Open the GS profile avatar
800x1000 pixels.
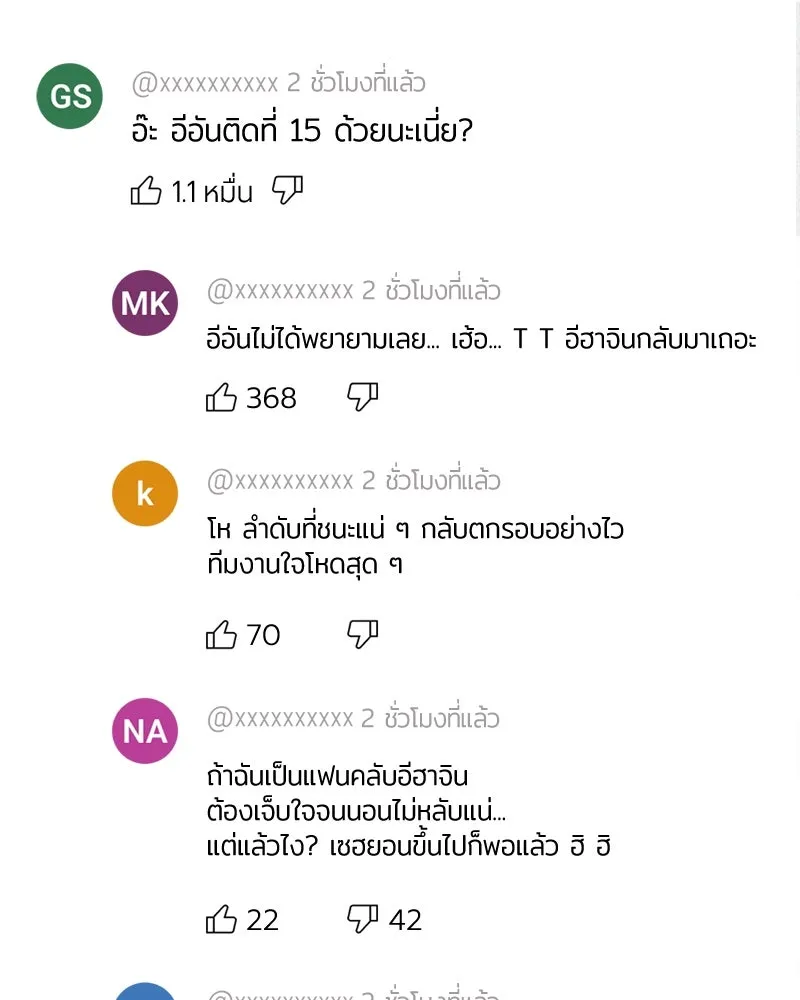[x=68, y=95]
